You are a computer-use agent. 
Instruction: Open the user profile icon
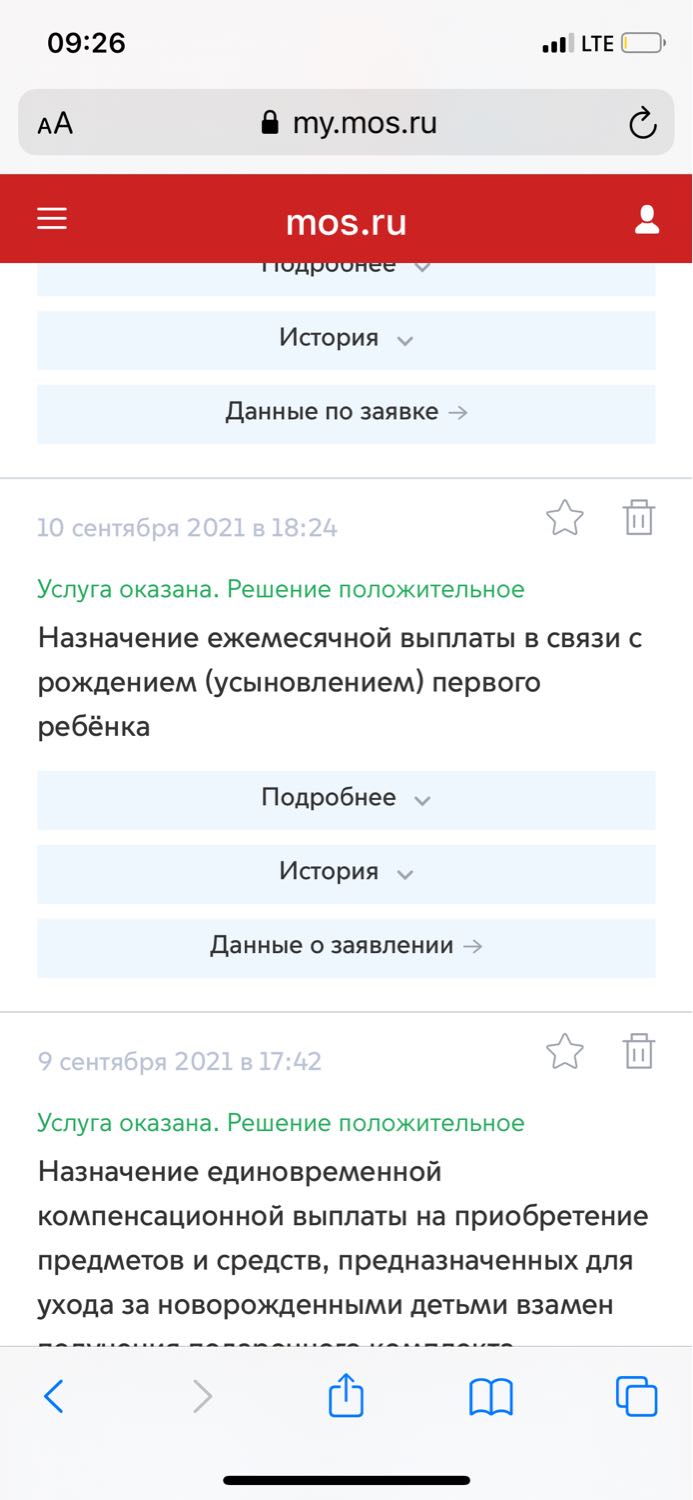(647, 220)
